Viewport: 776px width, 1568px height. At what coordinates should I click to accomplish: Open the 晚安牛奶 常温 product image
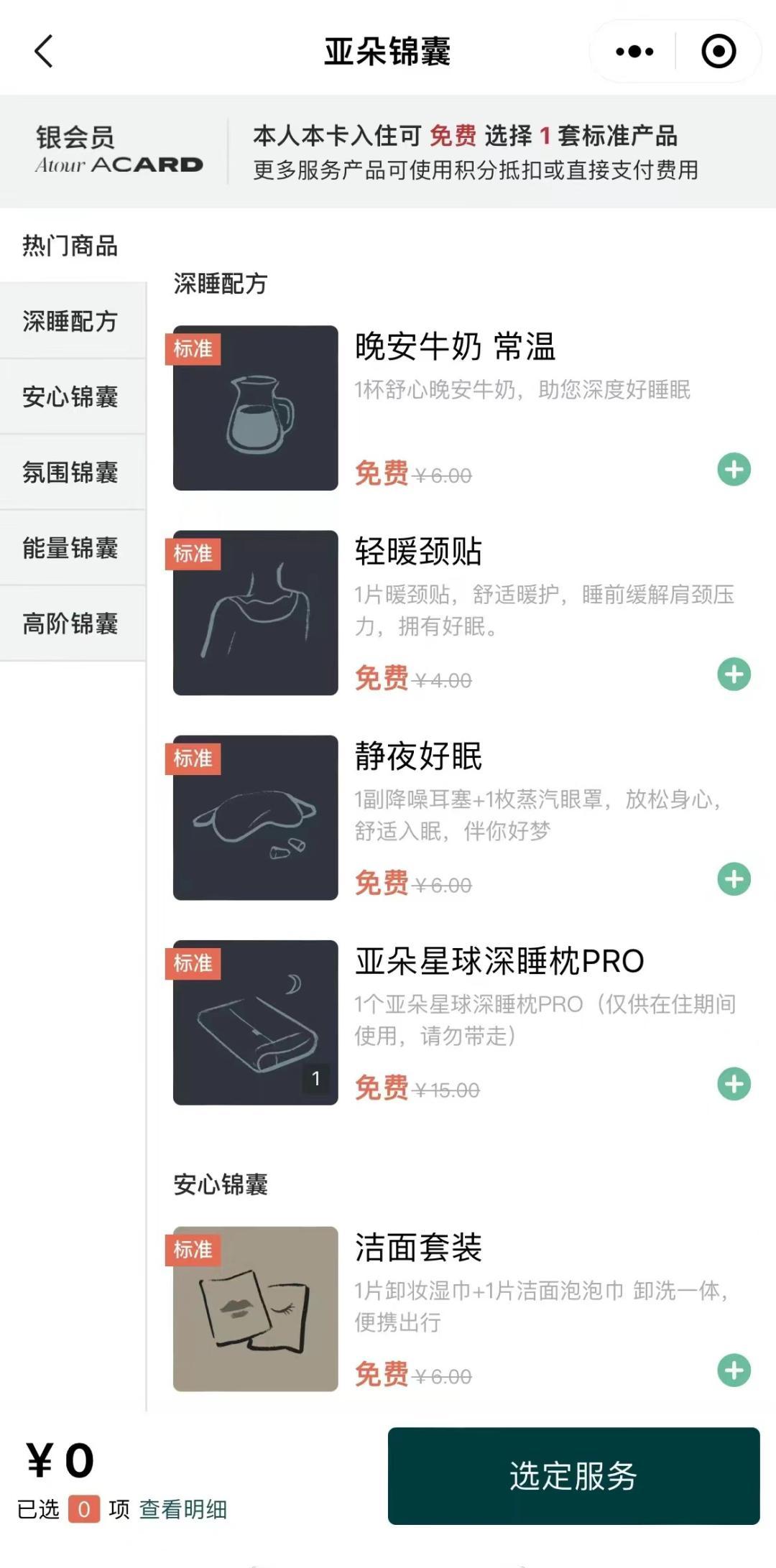tap(255, 408)
